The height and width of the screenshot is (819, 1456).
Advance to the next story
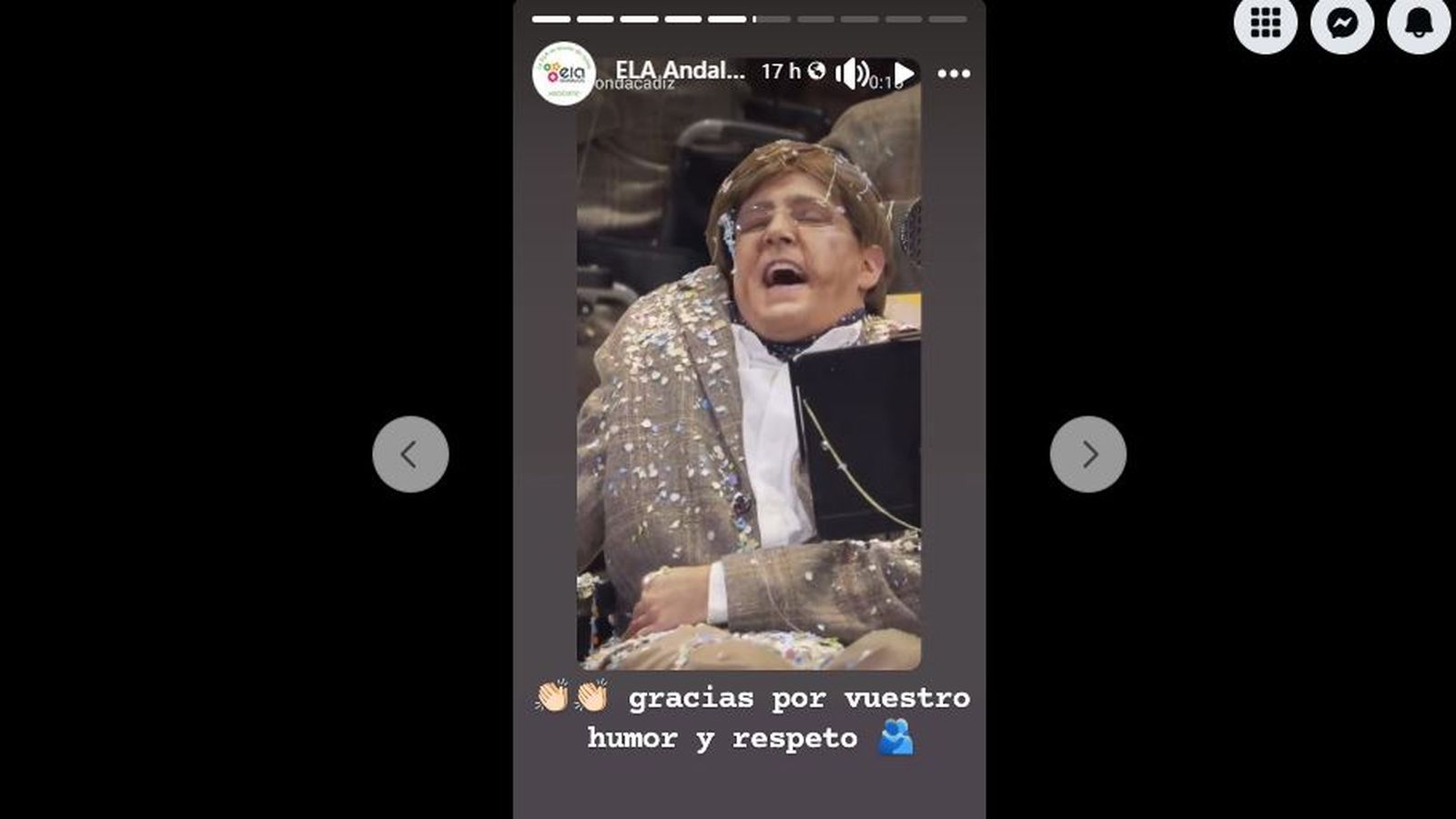pos(1087,454)
